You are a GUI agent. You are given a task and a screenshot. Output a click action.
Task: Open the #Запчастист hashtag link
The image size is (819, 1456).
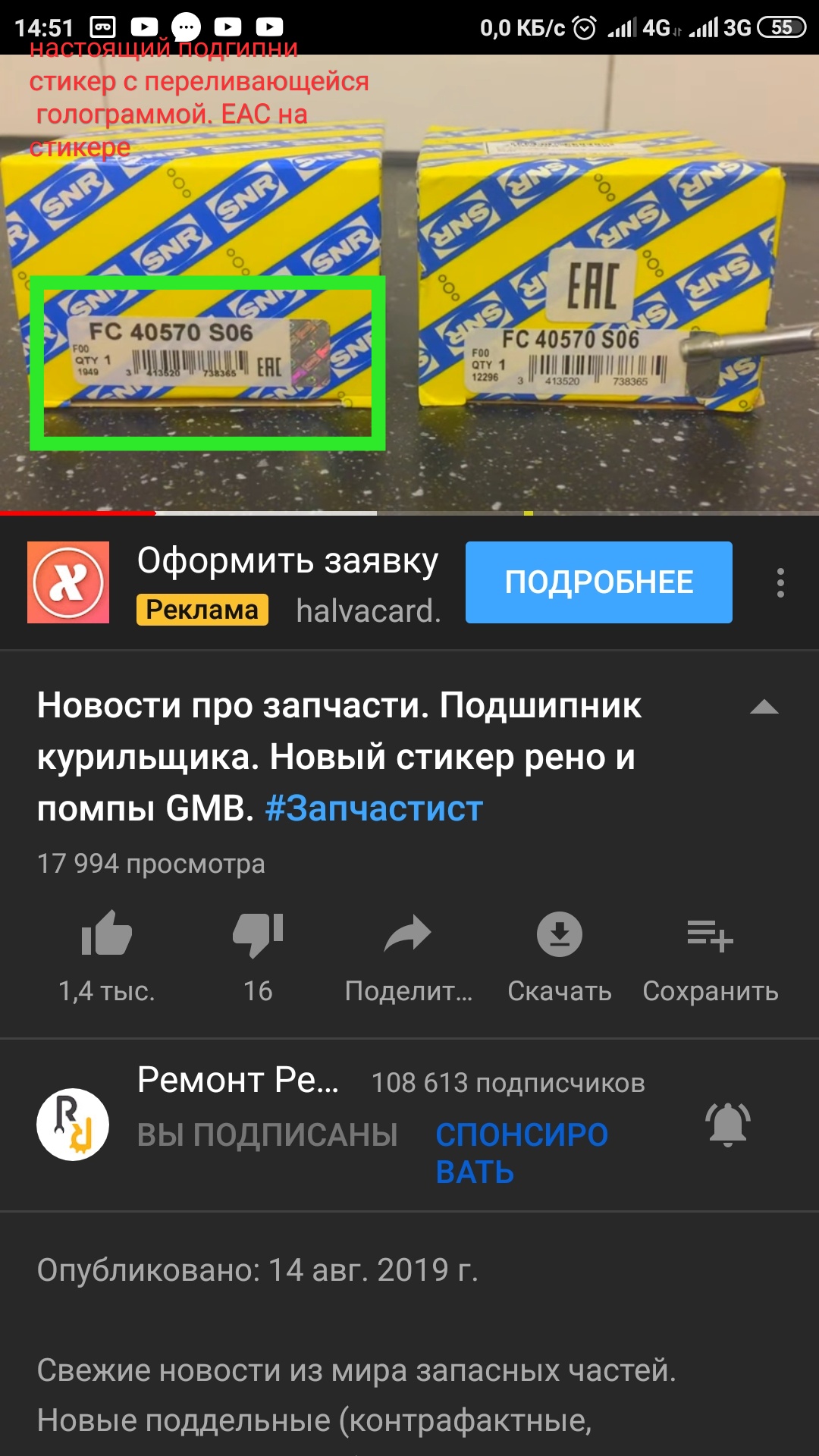tap(374, 808)
